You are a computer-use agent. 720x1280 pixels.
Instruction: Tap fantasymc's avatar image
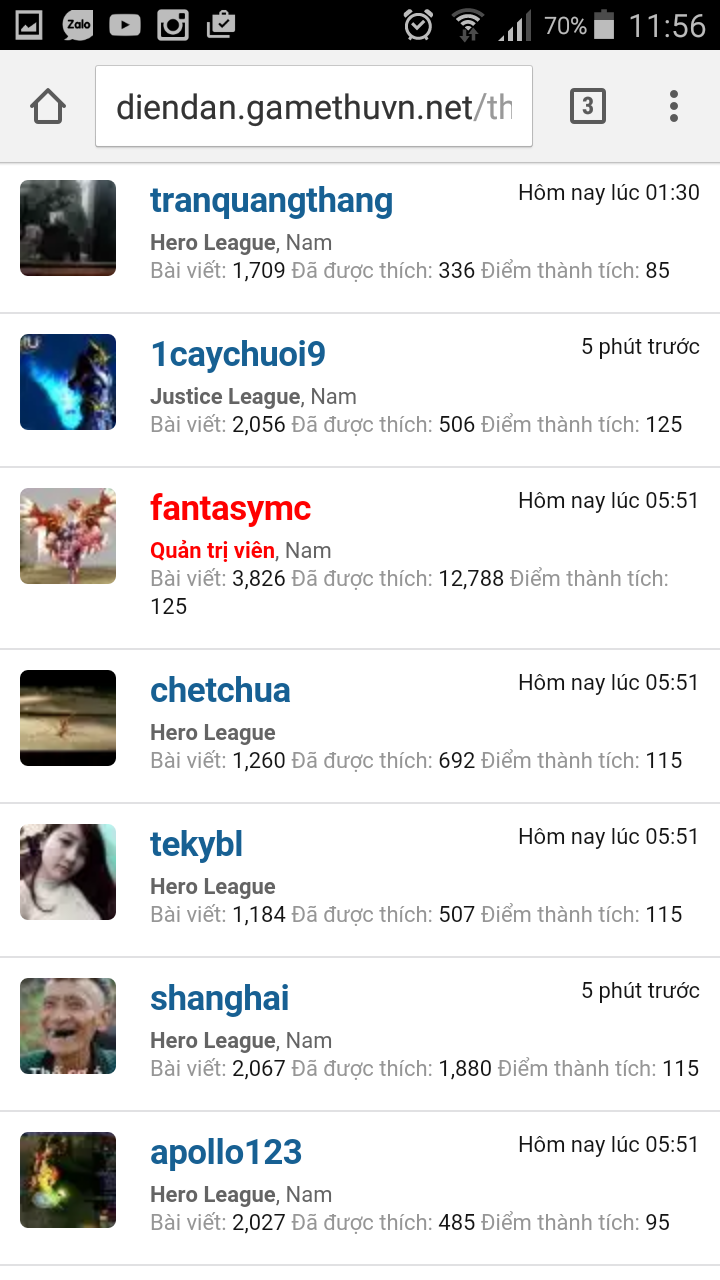(68, 536)
